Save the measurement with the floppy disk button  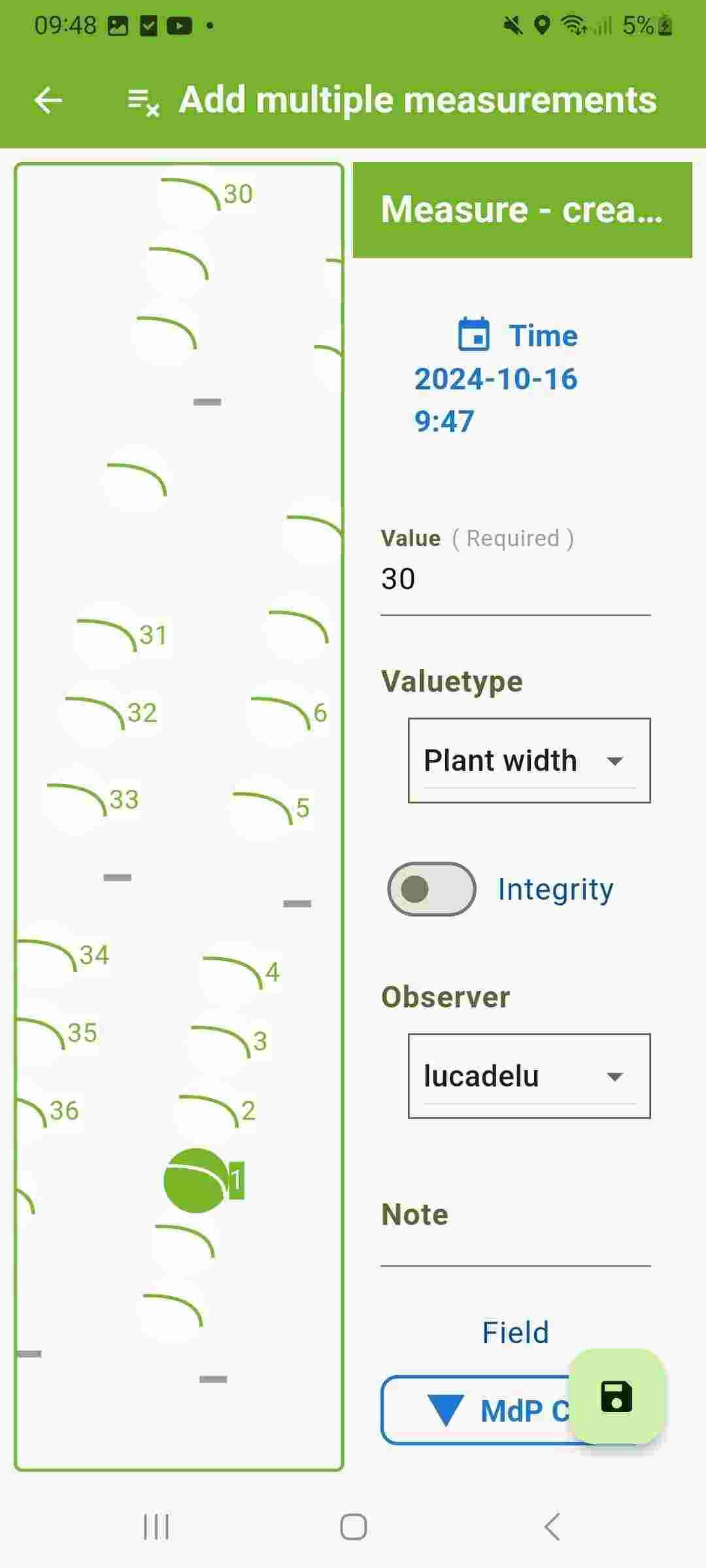[x=615, y=1396]
